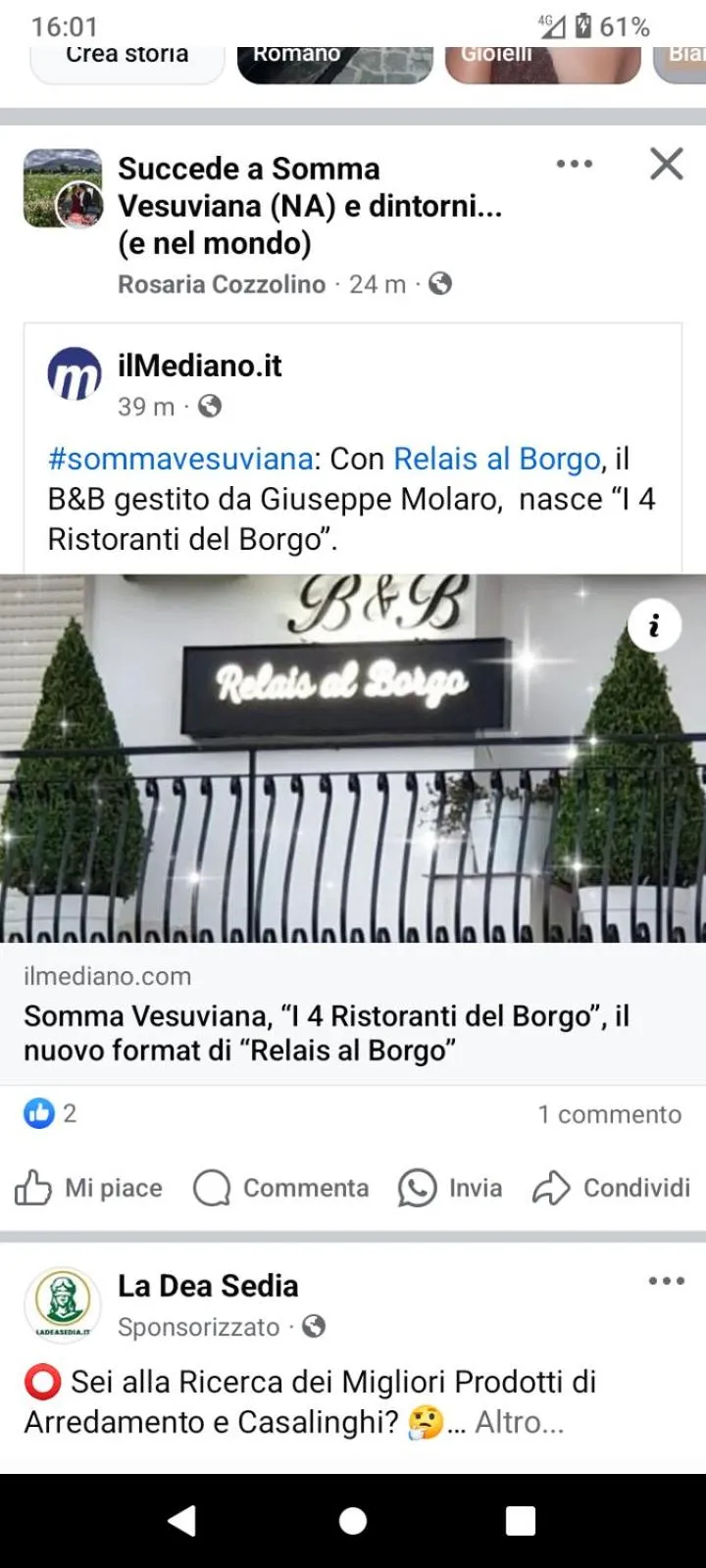Tap the globe icon next to Sponsorizzato

point(313,1328)
